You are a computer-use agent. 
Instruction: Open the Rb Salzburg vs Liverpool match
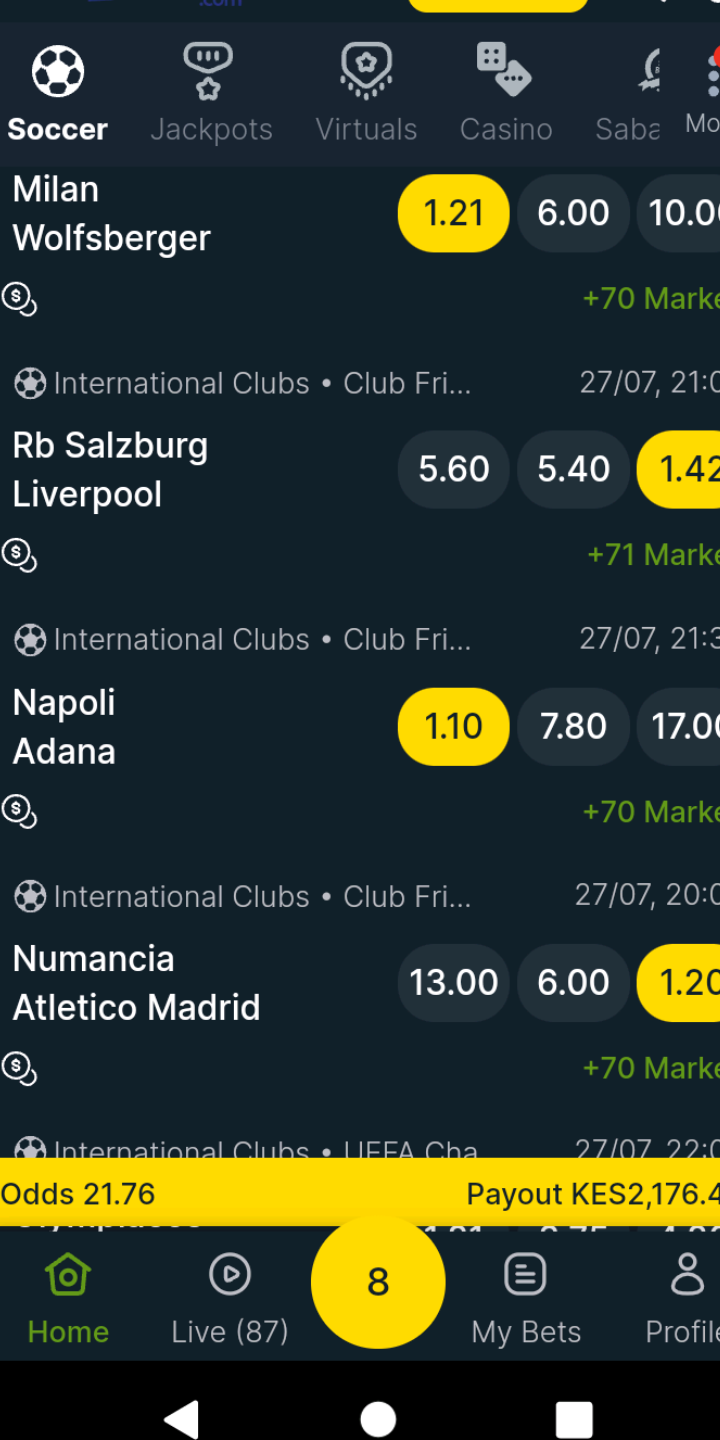click(110, 470)
